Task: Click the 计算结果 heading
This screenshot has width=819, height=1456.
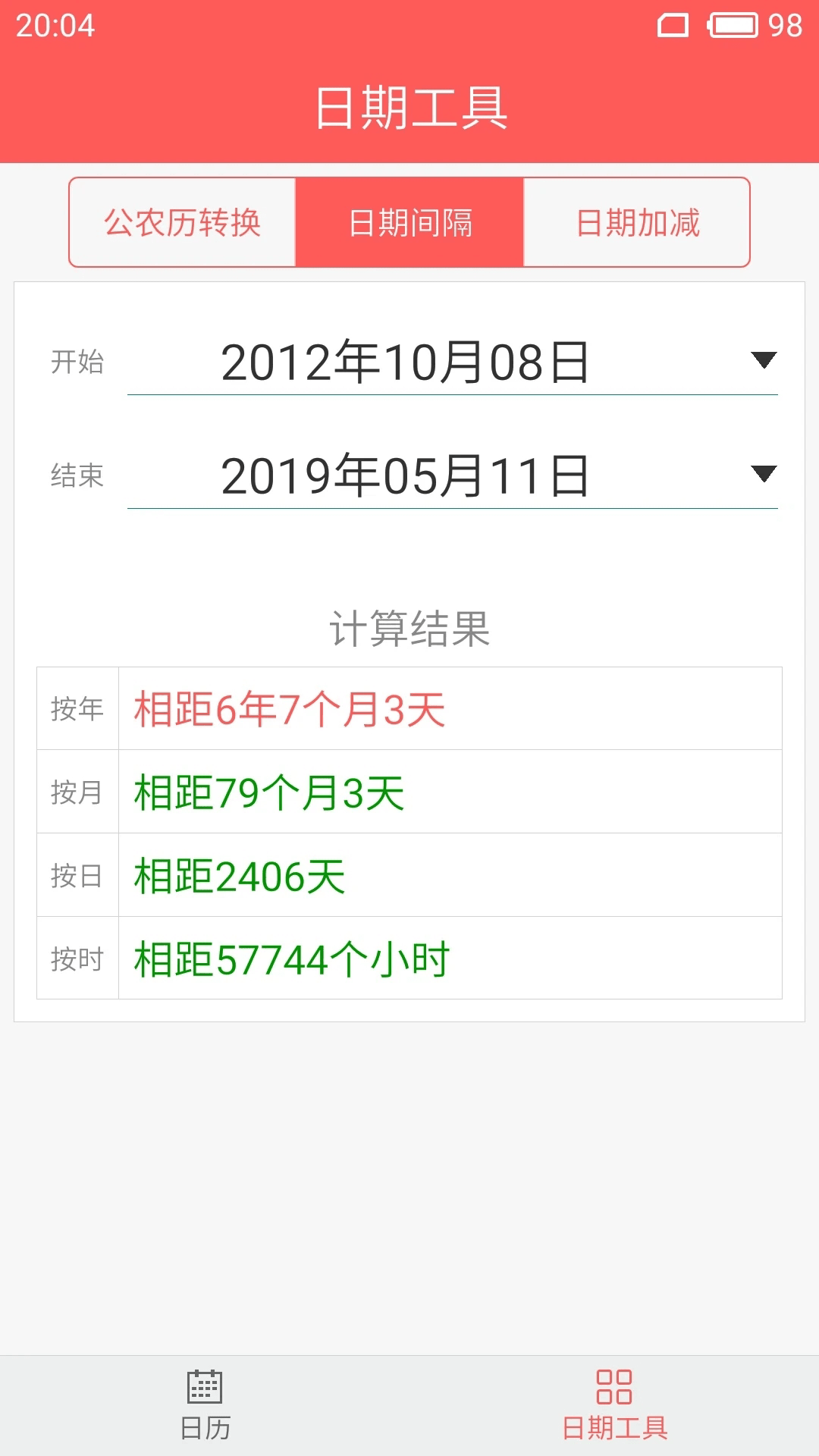Action: (x=409, y=628)
